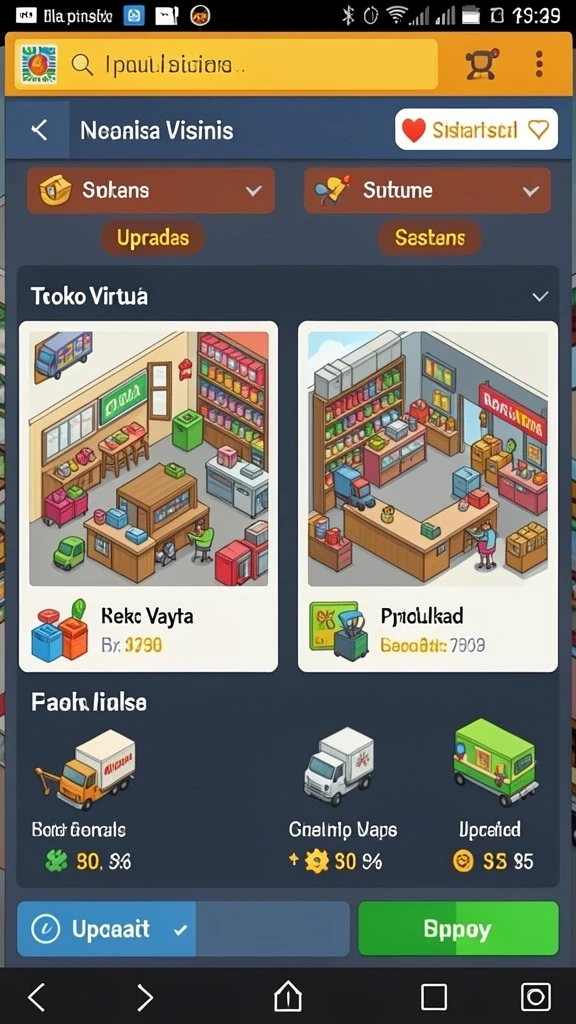Select the Bord Gomals orange truck item
576x1024 pixels.
click(83, 800)
